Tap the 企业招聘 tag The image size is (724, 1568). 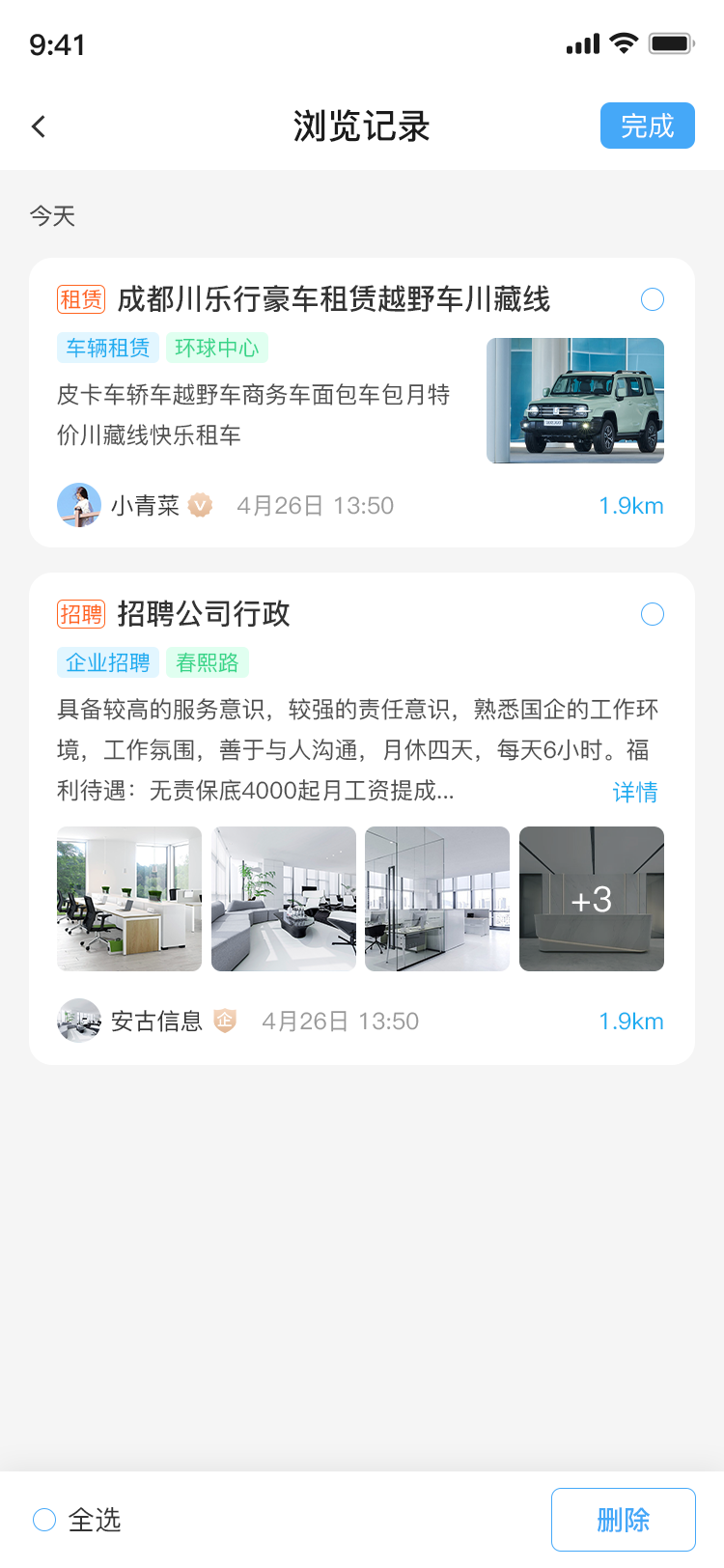coord(108,662)
